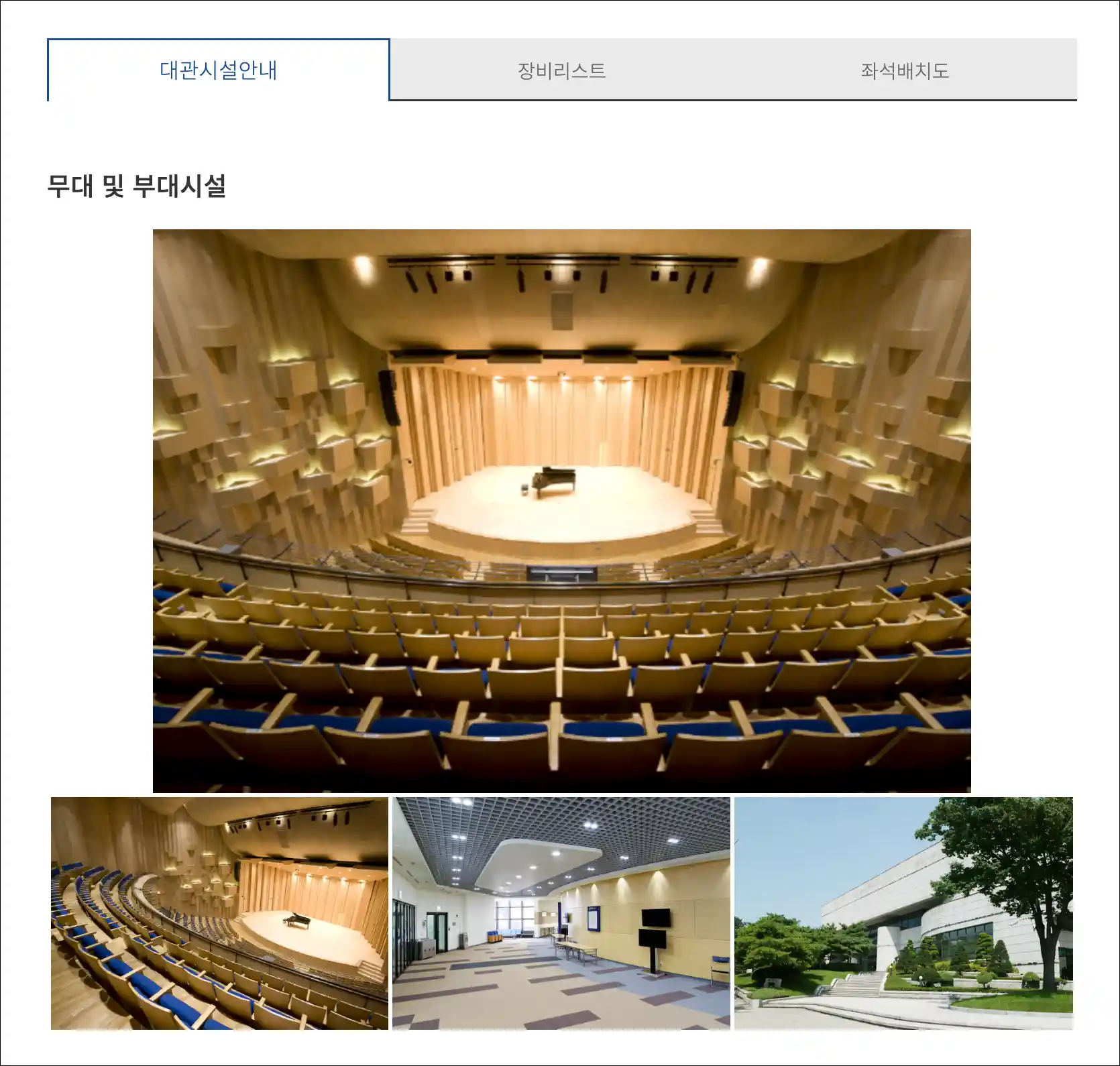Open the 좌석배치도 tab
The width and height of the screenshot is (1120, 1066).
[905, 70]
